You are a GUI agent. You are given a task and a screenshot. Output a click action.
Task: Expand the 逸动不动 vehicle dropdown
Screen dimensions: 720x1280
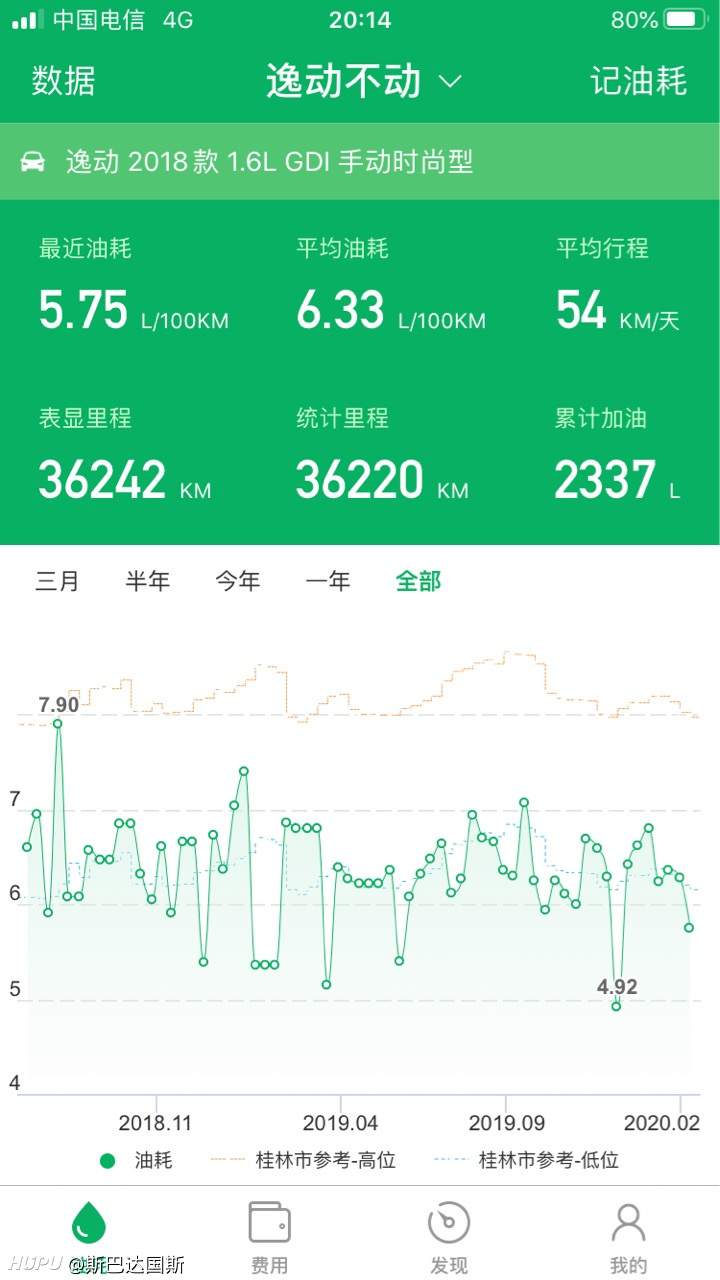[363, 81]
